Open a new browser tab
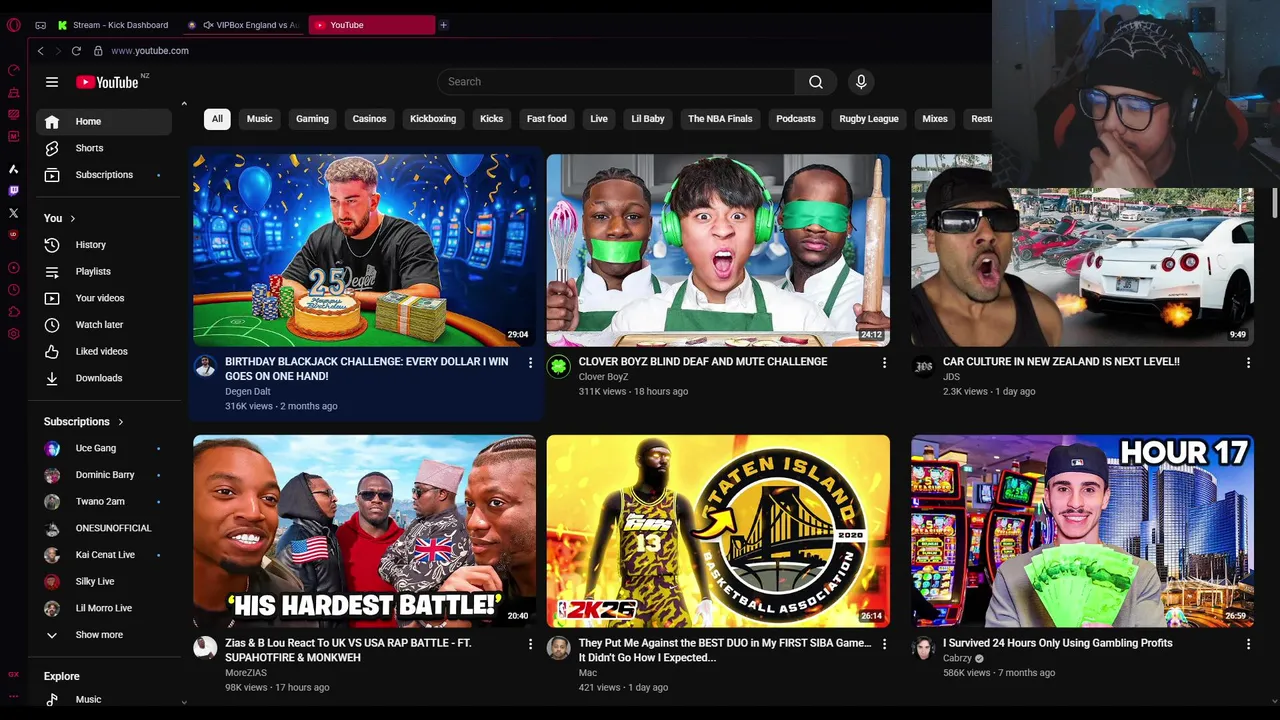The image size is (1280, 720). click(443, 25)
